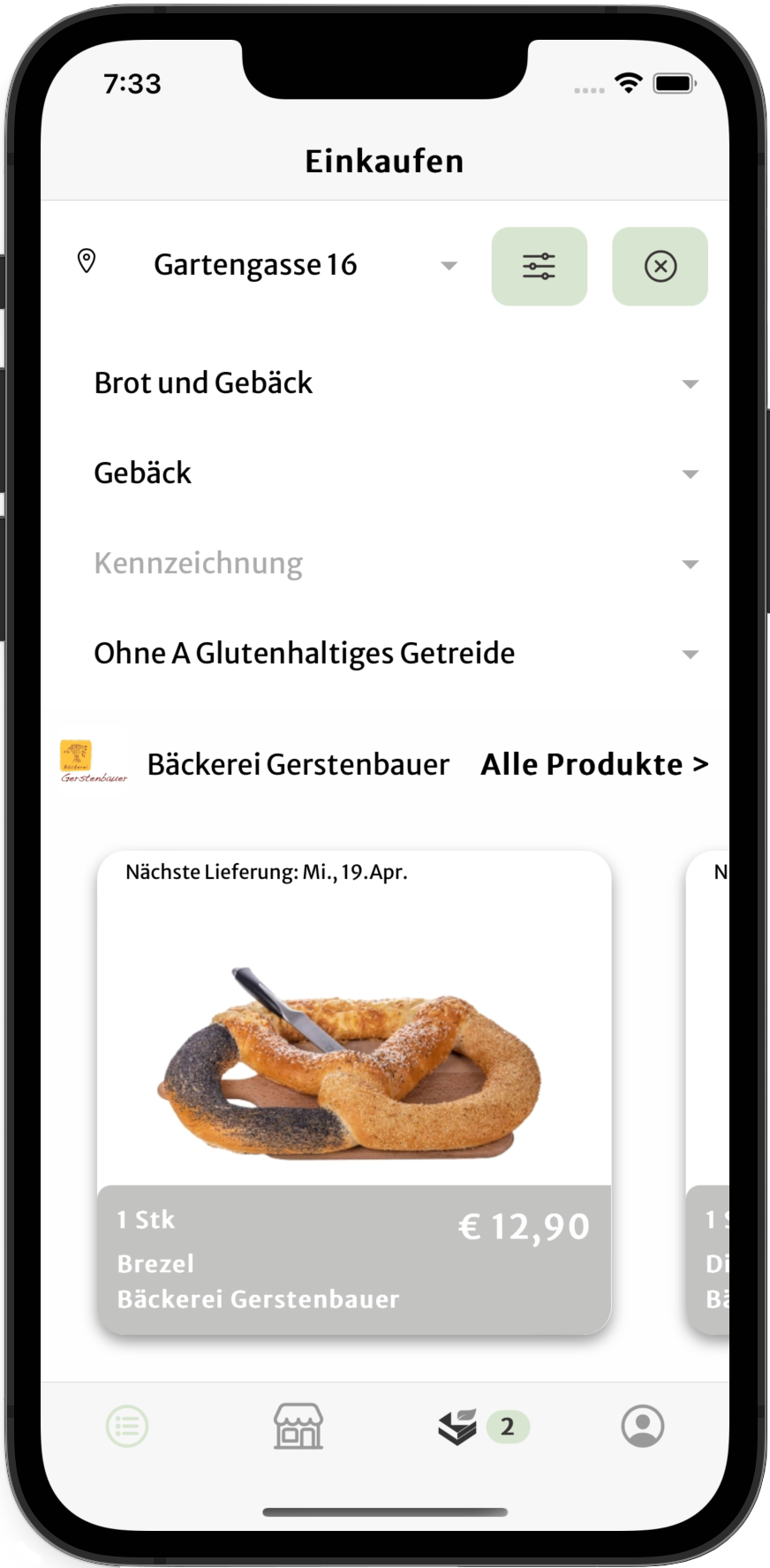Tap the filter sliders button
770x1568 pixels.
539,266
